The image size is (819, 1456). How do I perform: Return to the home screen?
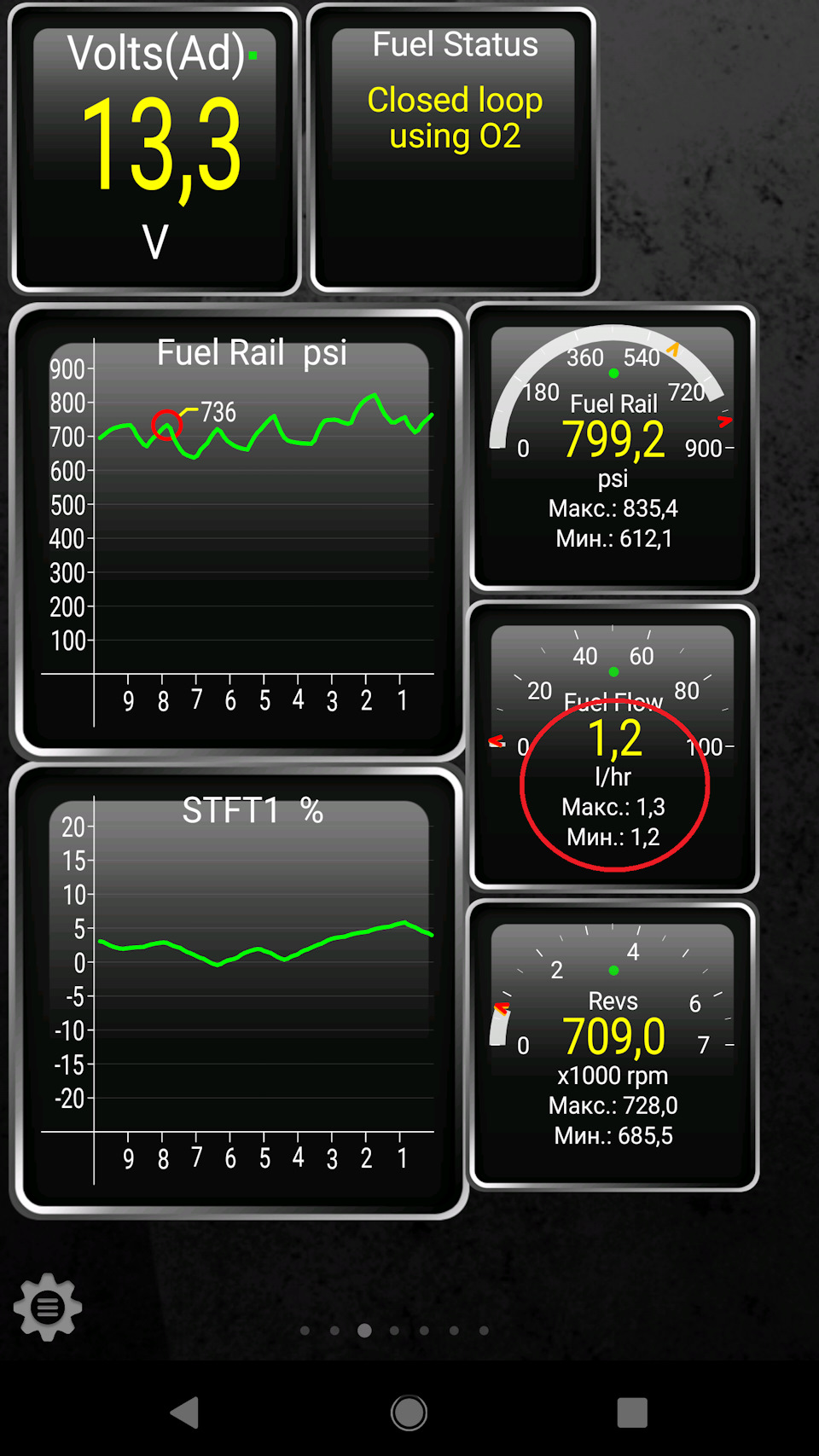(409, 1412)
